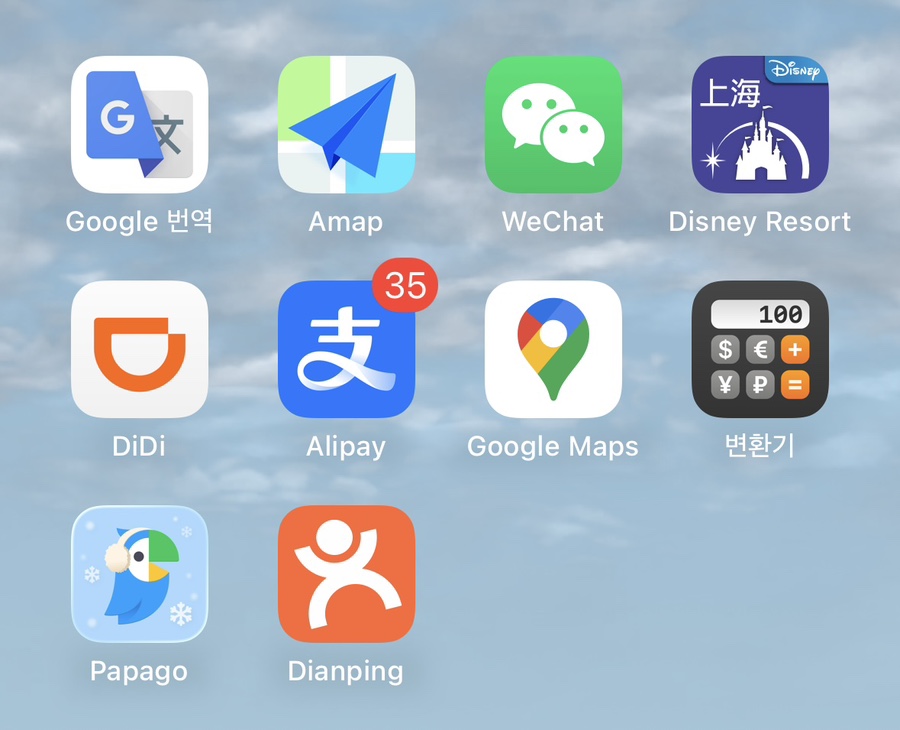Launch the DiDi ride app
900x730 pixels.
coord(139,349)
